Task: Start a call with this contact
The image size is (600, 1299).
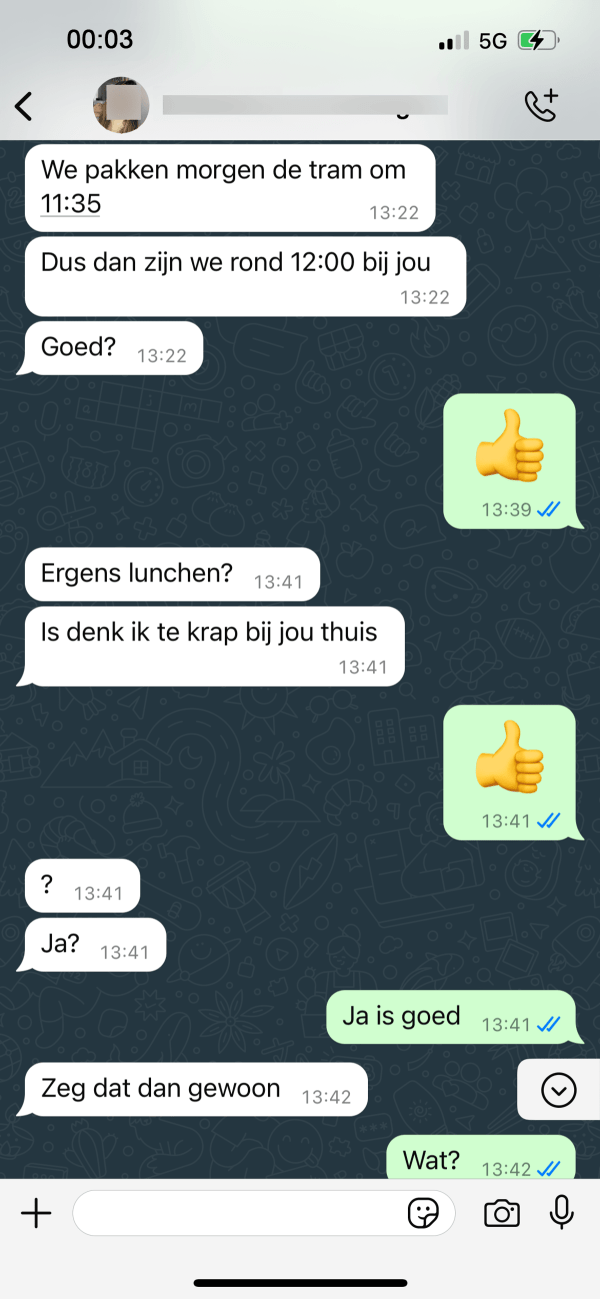Action: click(541, 106)
